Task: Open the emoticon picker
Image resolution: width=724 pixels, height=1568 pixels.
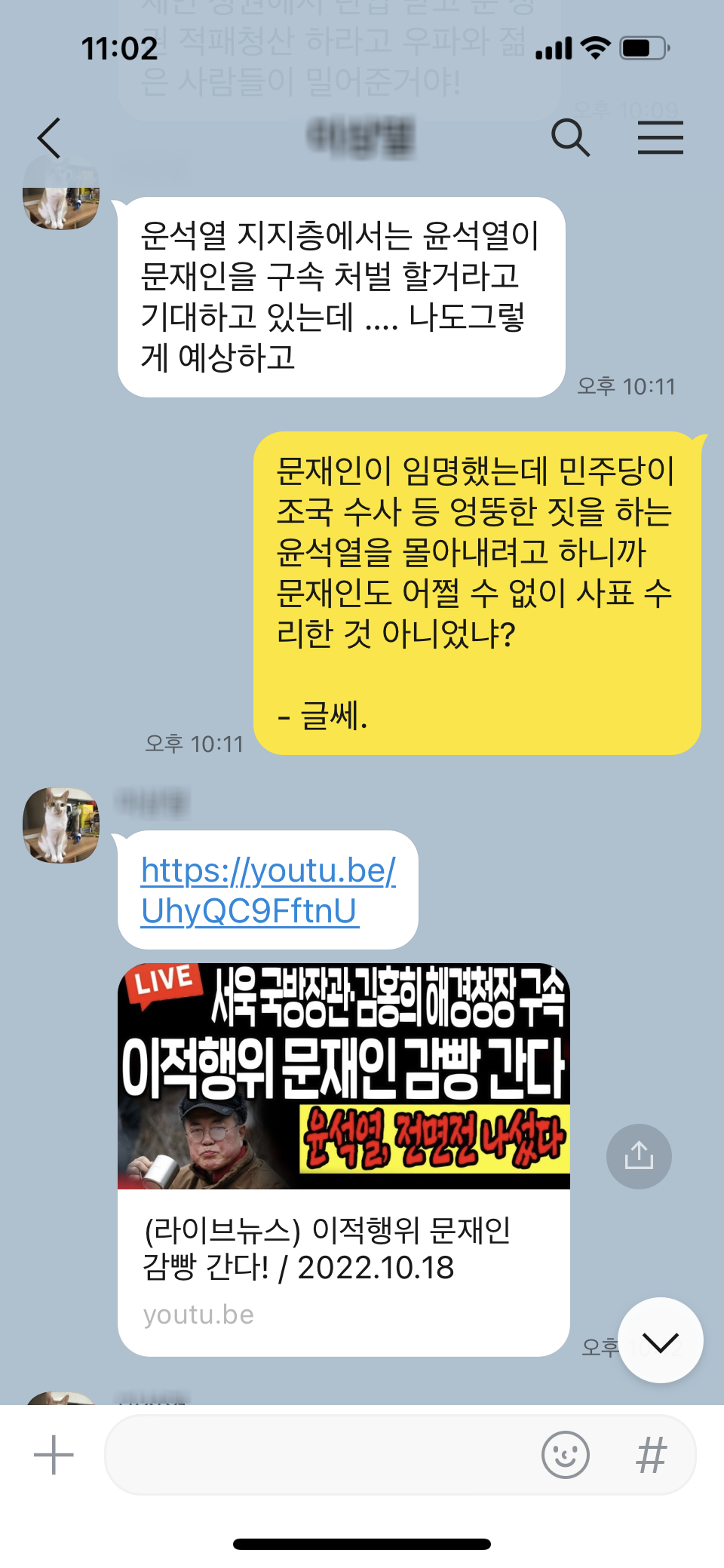Action: 566,1455
